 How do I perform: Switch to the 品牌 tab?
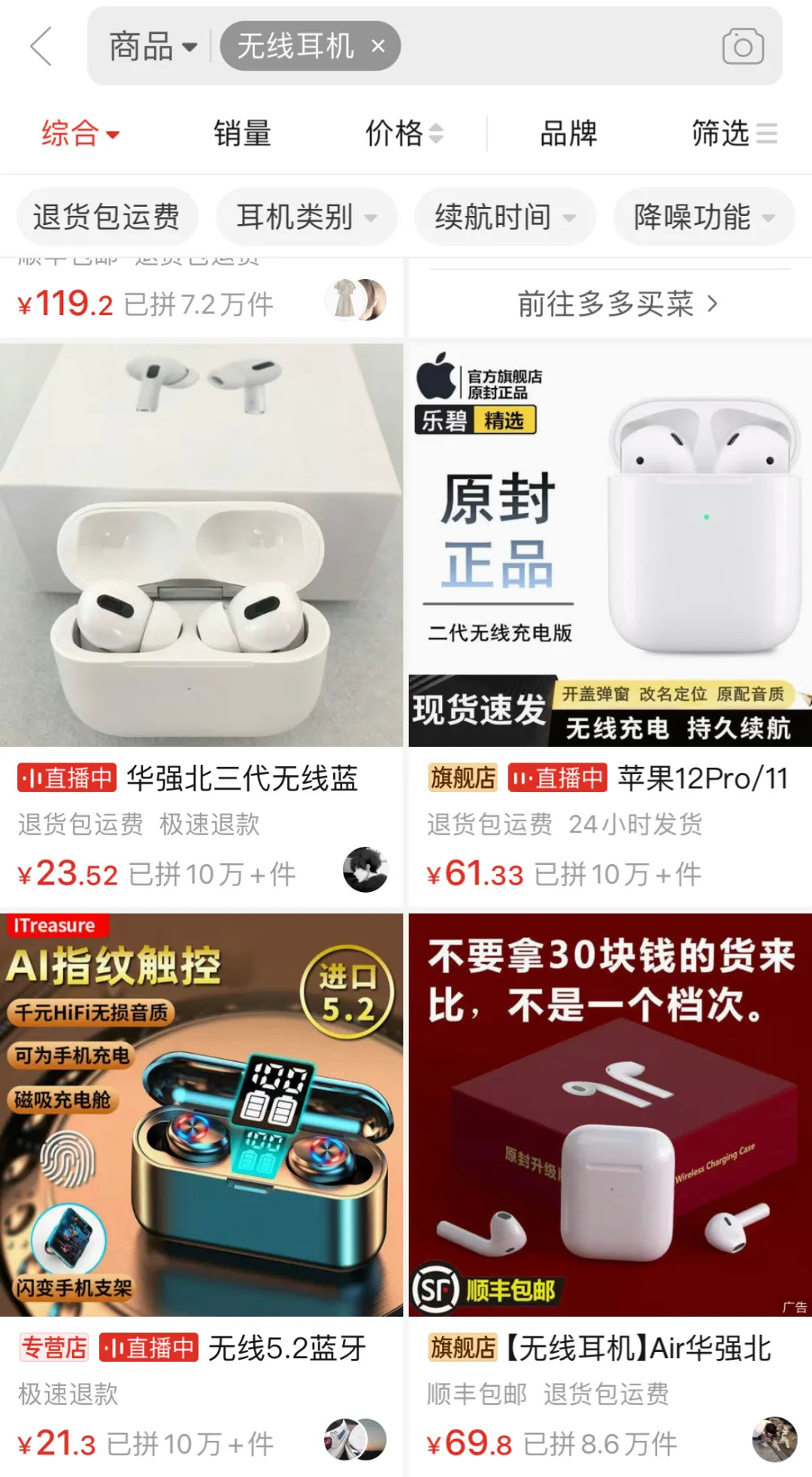point(568,134)
